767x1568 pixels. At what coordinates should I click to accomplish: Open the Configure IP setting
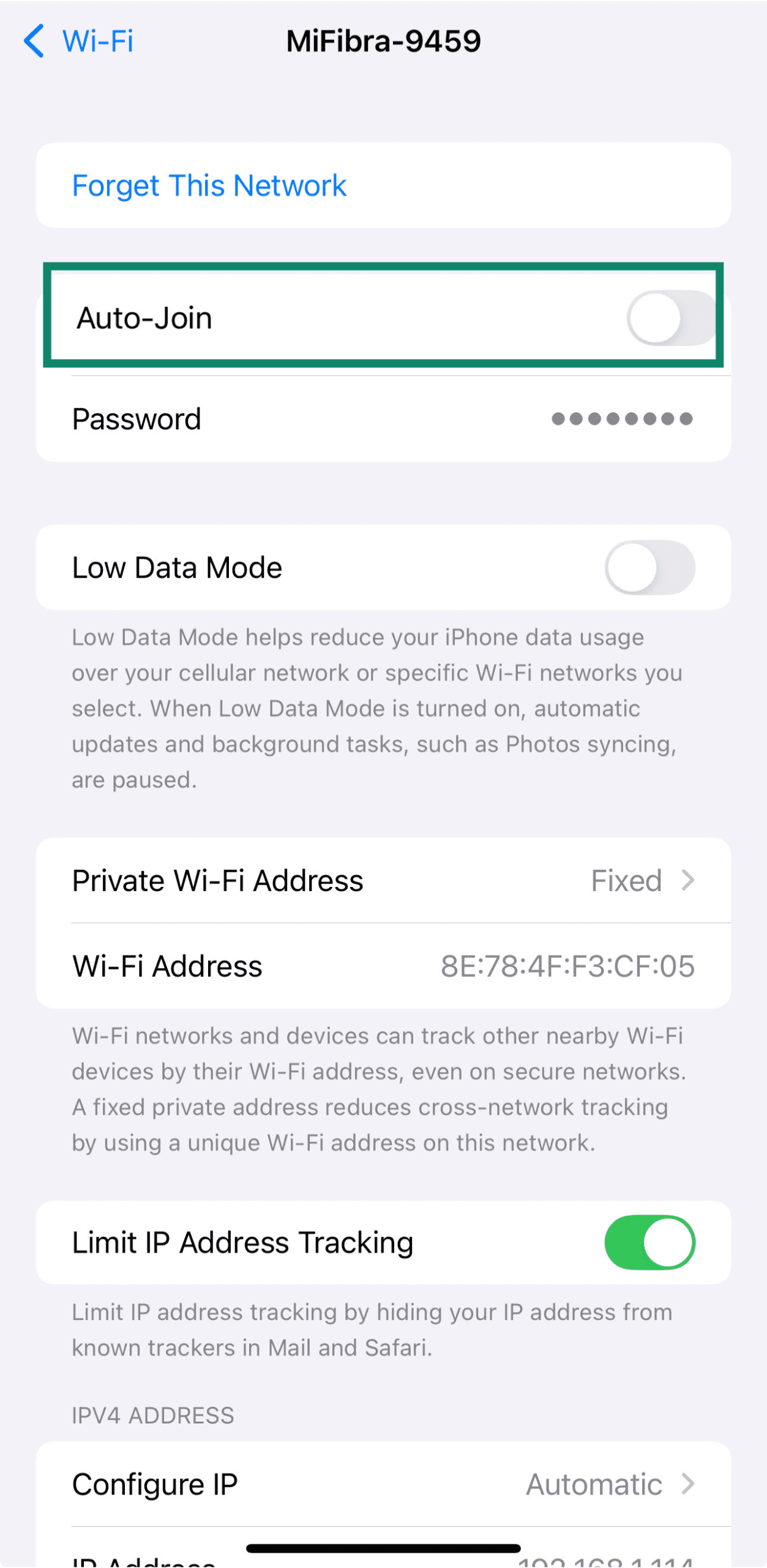383,1484
